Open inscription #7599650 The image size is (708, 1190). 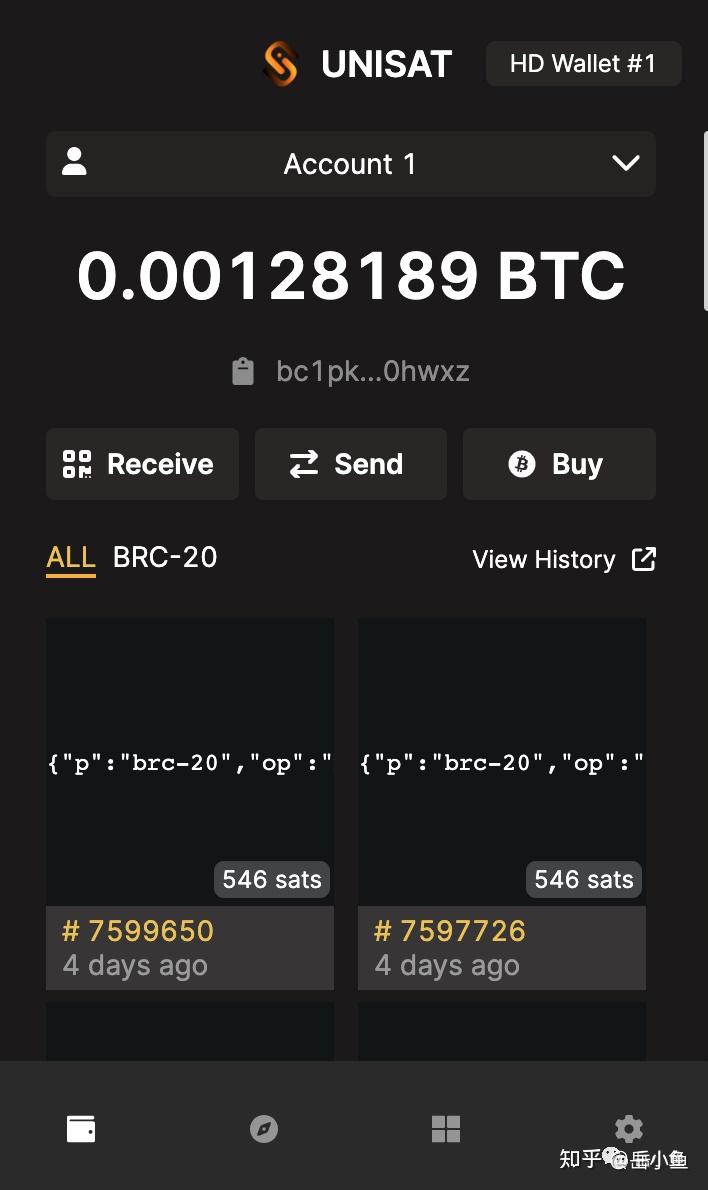pyautogui.click(x=190, y=800)
